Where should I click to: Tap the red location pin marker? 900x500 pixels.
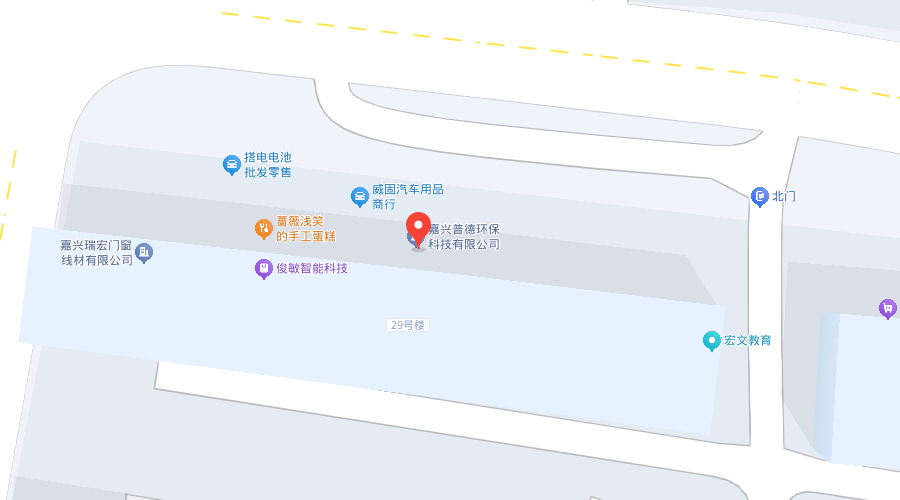click(x=418, y=228)
